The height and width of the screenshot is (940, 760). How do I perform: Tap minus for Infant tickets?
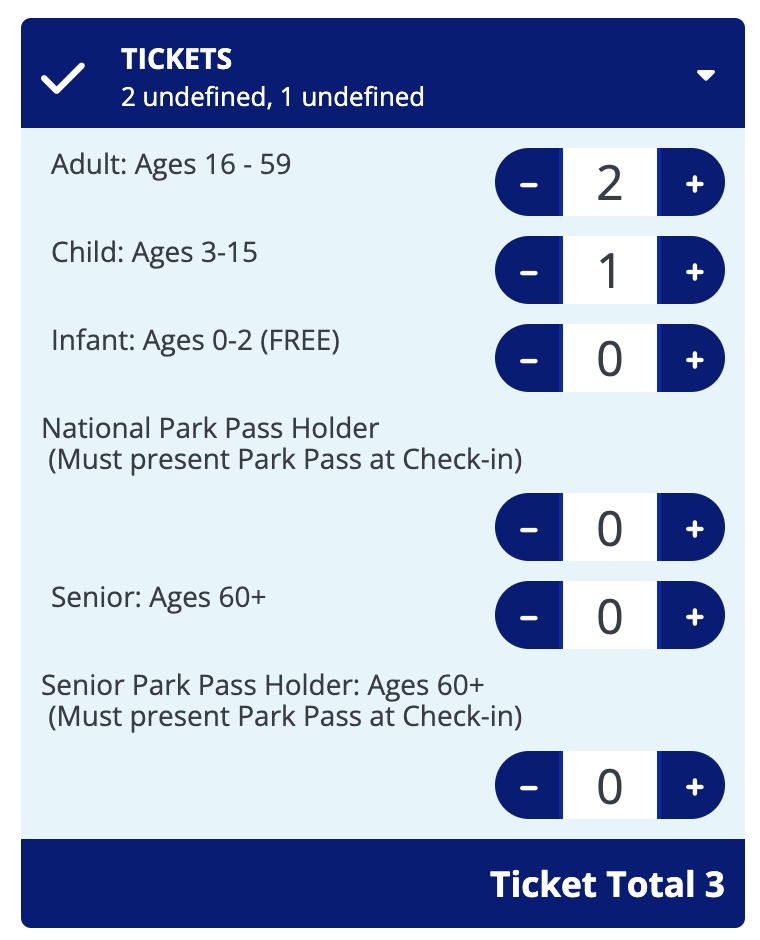tap(529, 358)
